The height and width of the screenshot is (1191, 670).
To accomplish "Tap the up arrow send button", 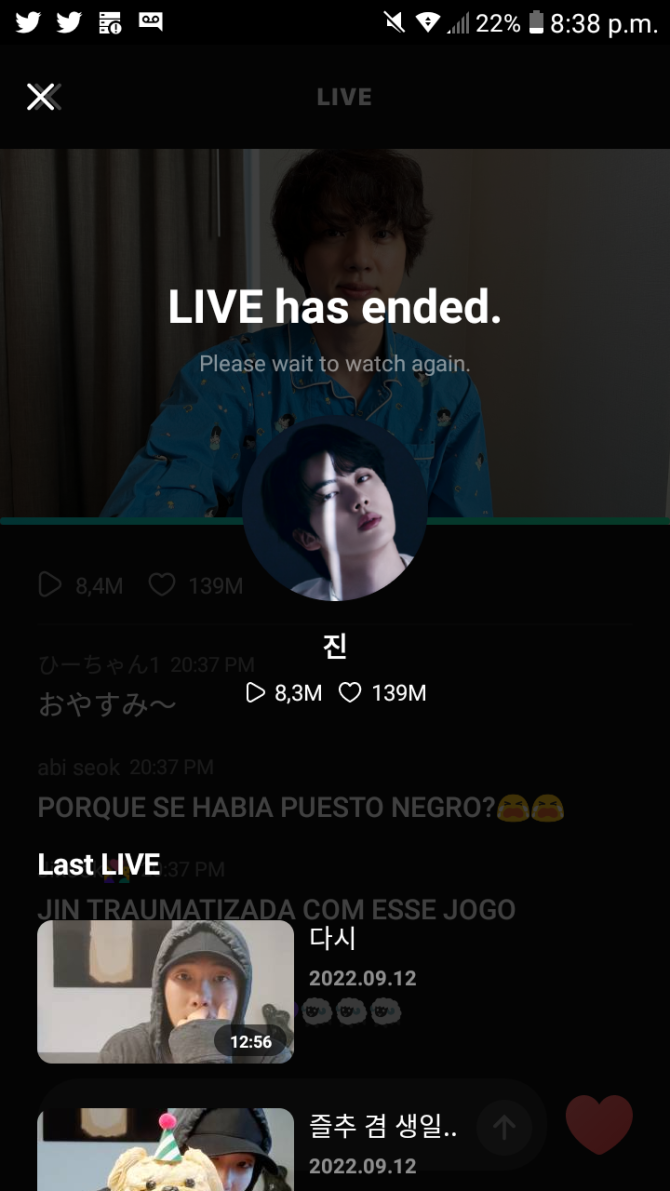I will coord(504,1128).
